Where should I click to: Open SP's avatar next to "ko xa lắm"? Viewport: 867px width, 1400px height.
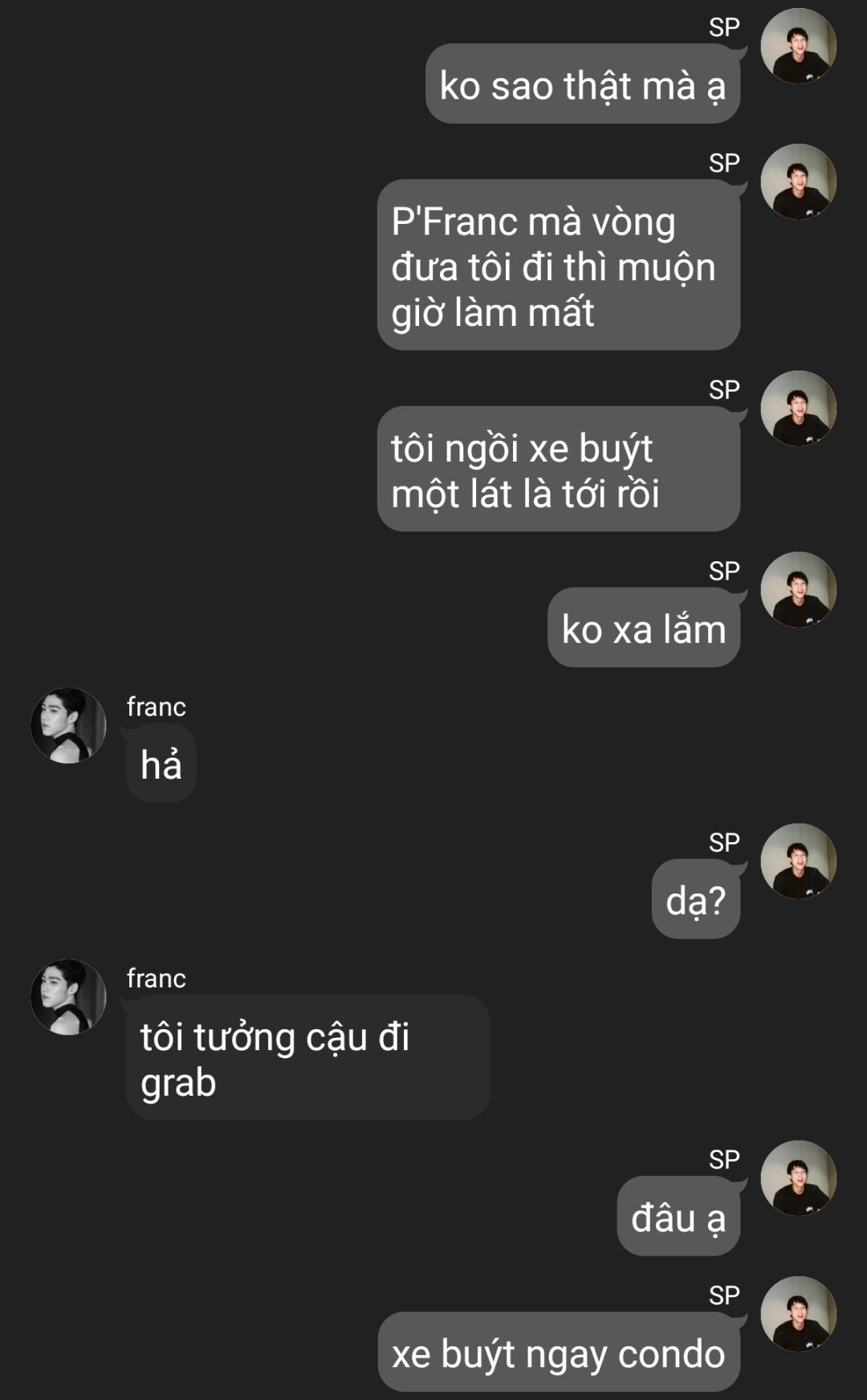799,590
